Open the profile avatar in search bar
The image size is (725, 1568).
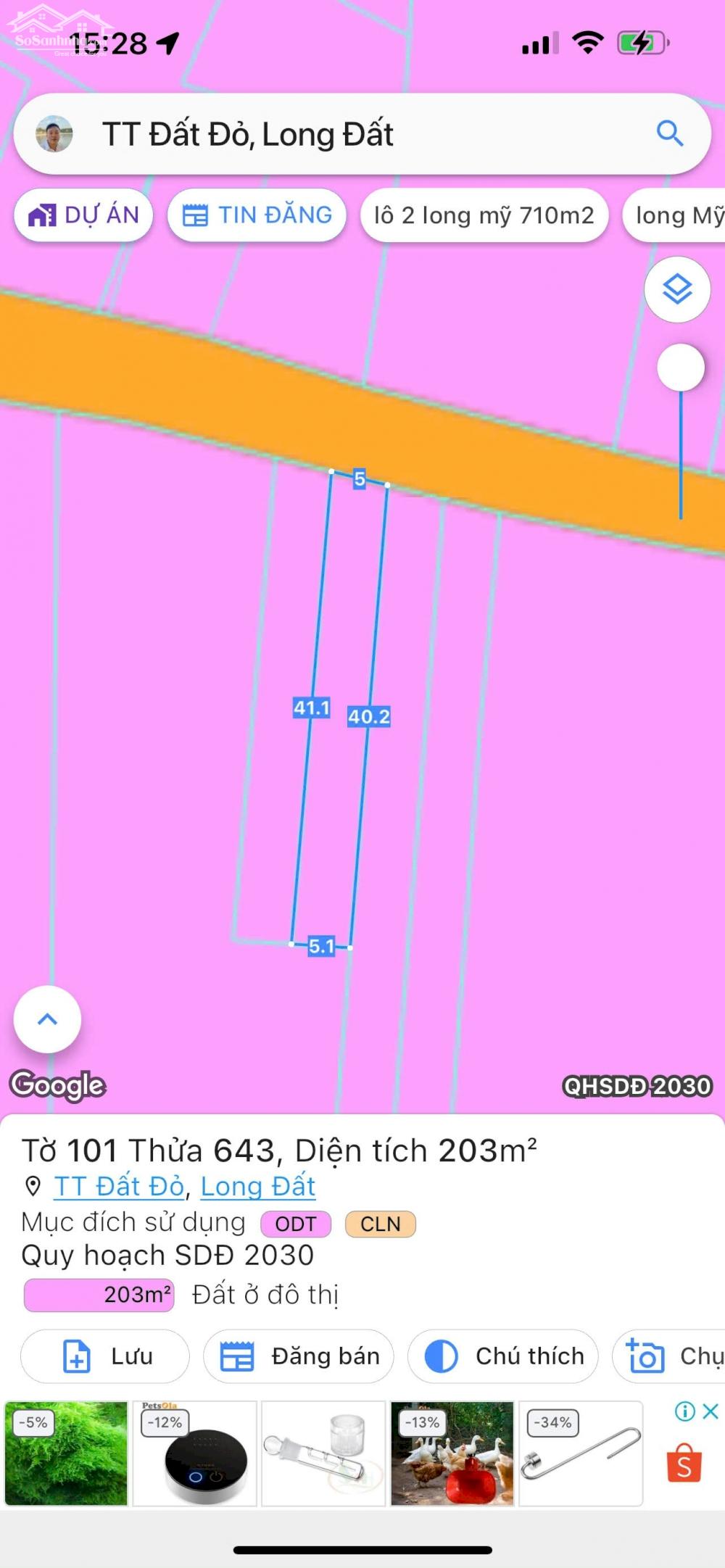point(54,133)
